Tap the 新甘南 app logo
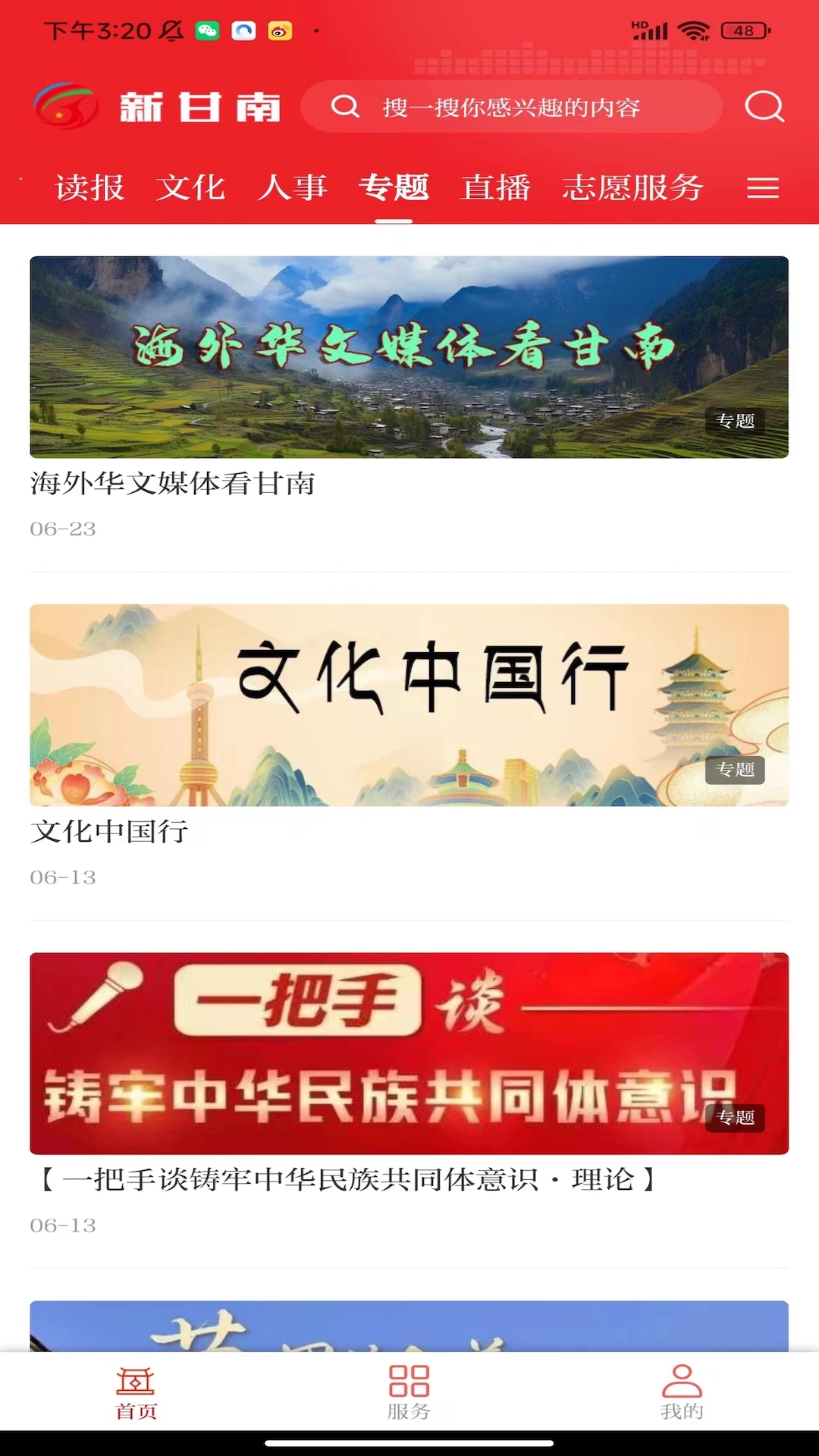Screen dimensions: 819x1456 tap(152, 106)
